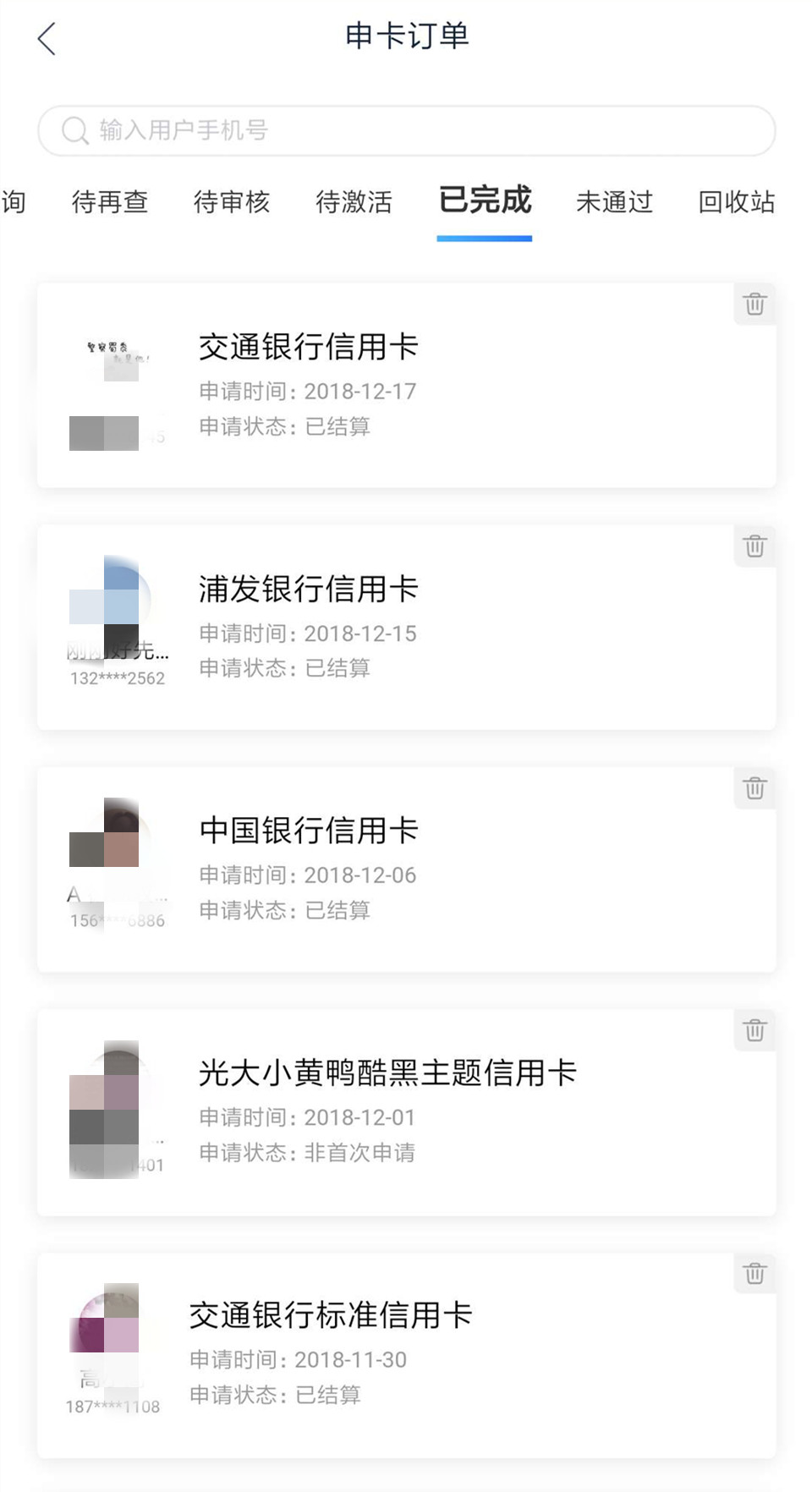
Task: Delete the 光大小黄鸭酷黑主题信用卡 order via trash icon
Action: [753, 1030]
